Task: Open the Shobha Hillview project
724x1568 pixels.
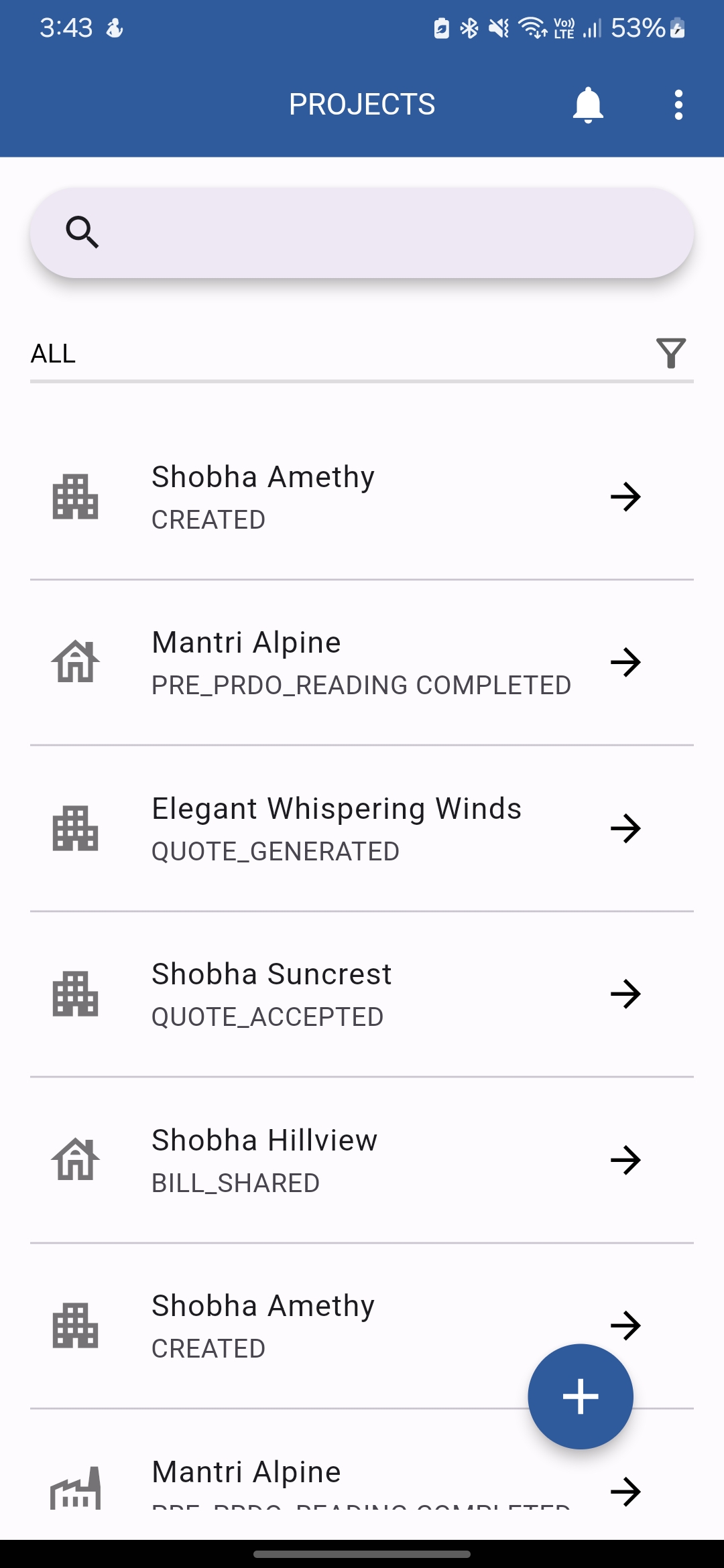Action: [x=362, y=1160]
